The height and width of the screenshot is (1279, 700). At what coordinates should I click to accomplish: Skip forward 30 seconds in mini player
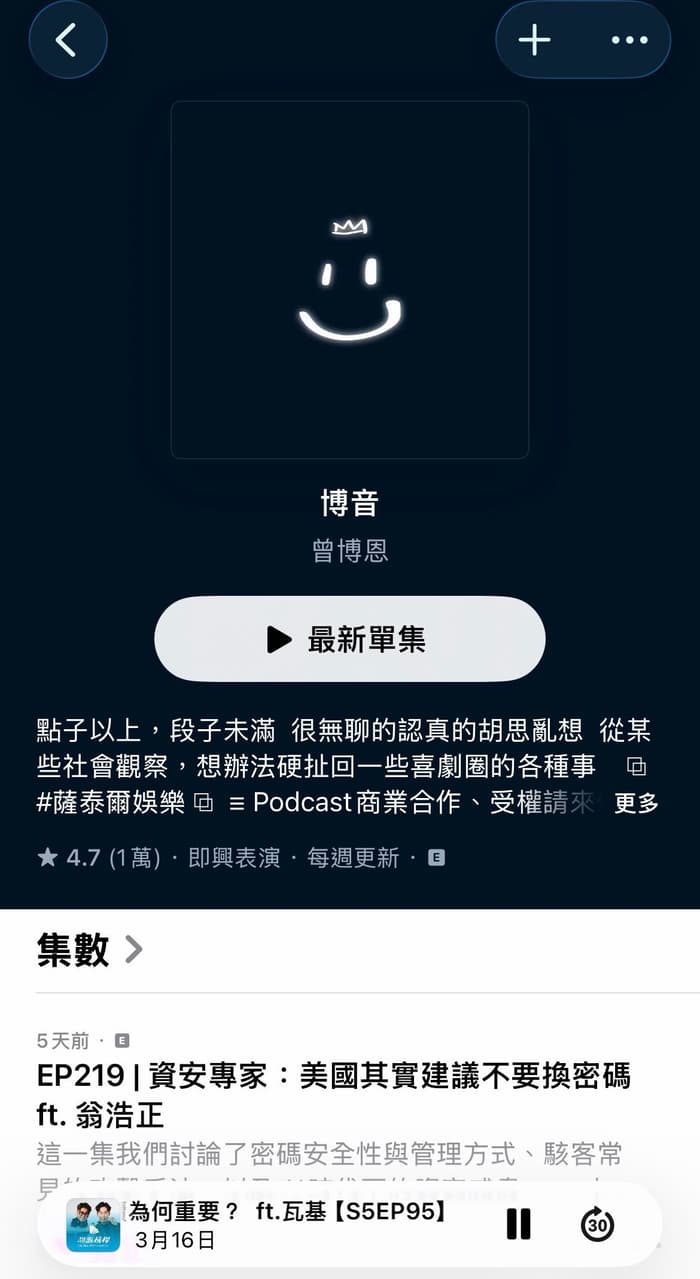tap(597, 1224)
